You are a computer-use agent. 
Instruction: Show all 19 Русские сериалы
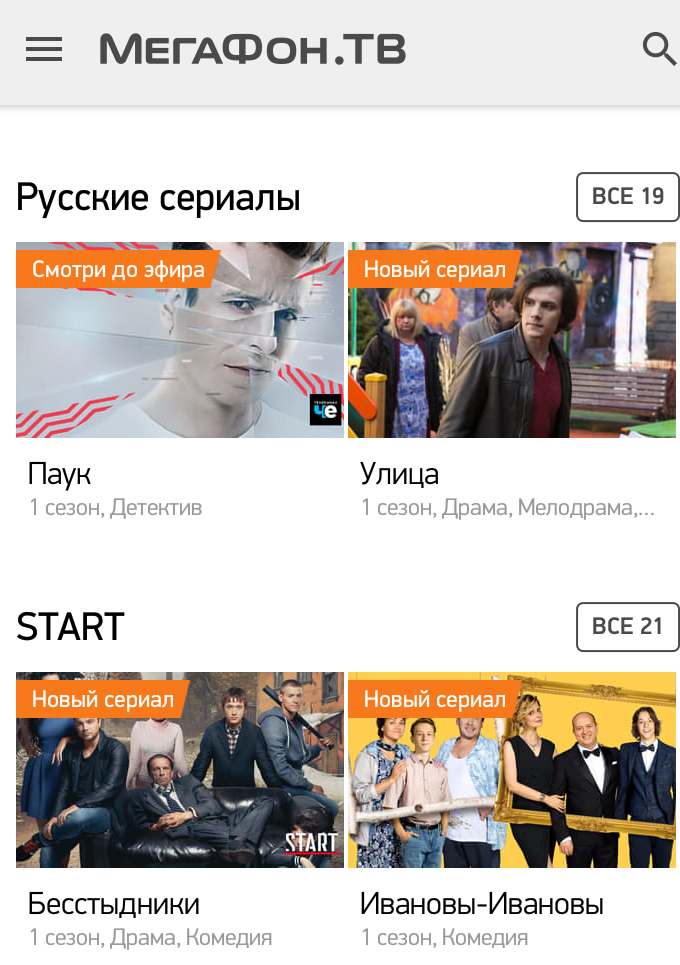tap(627, 197)
